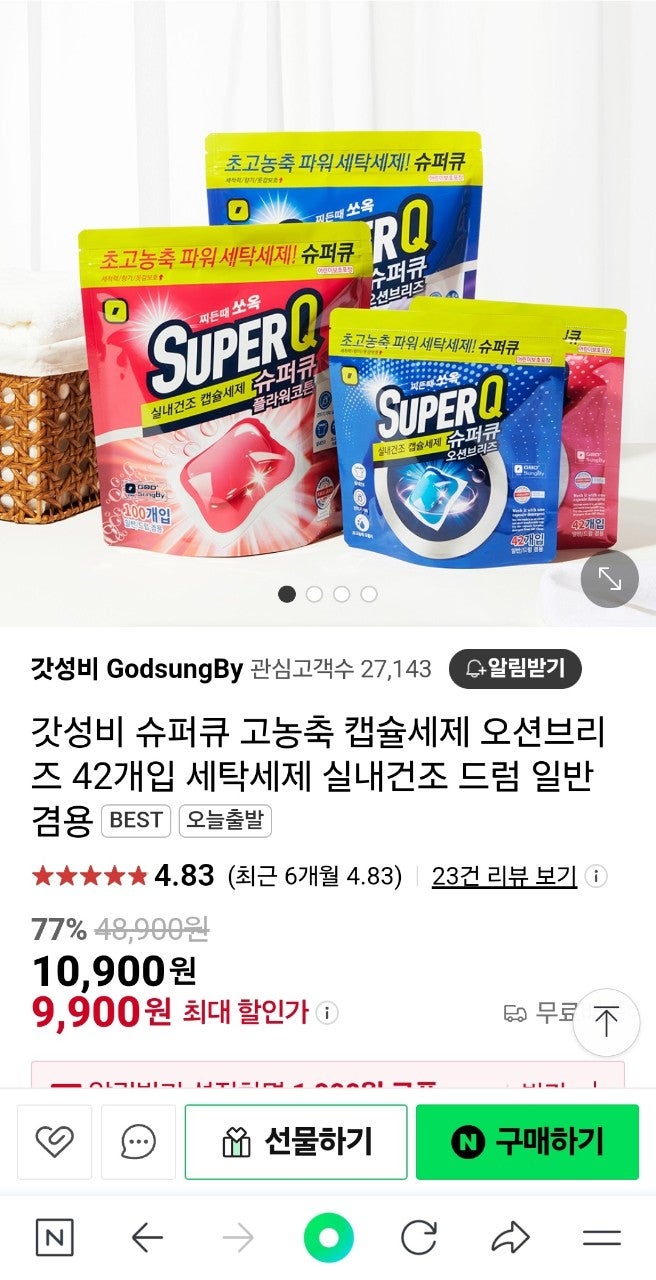
Task: Select the second image page indicator dot
Action: coord(314,594)
